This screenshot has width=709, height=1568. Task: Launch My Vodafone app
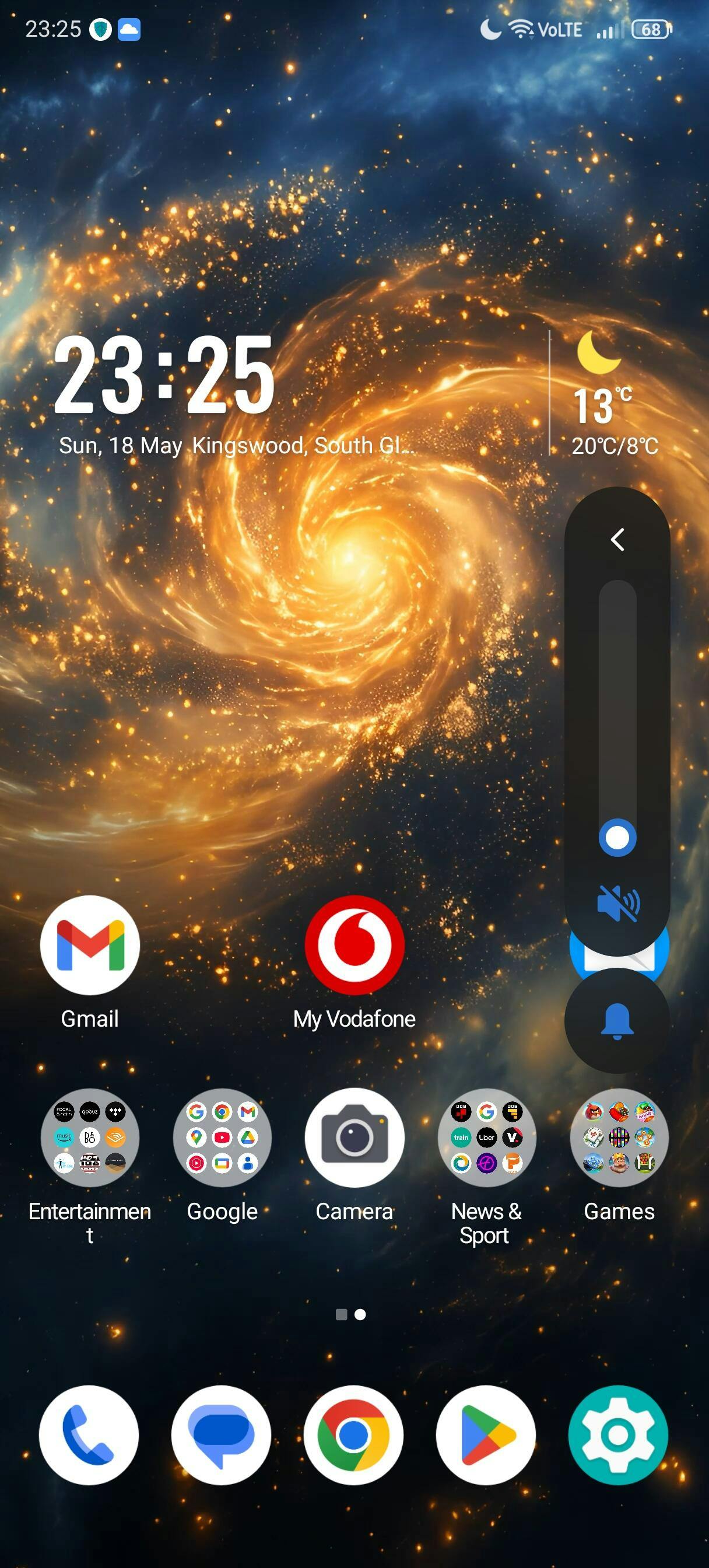coord(354,944)
